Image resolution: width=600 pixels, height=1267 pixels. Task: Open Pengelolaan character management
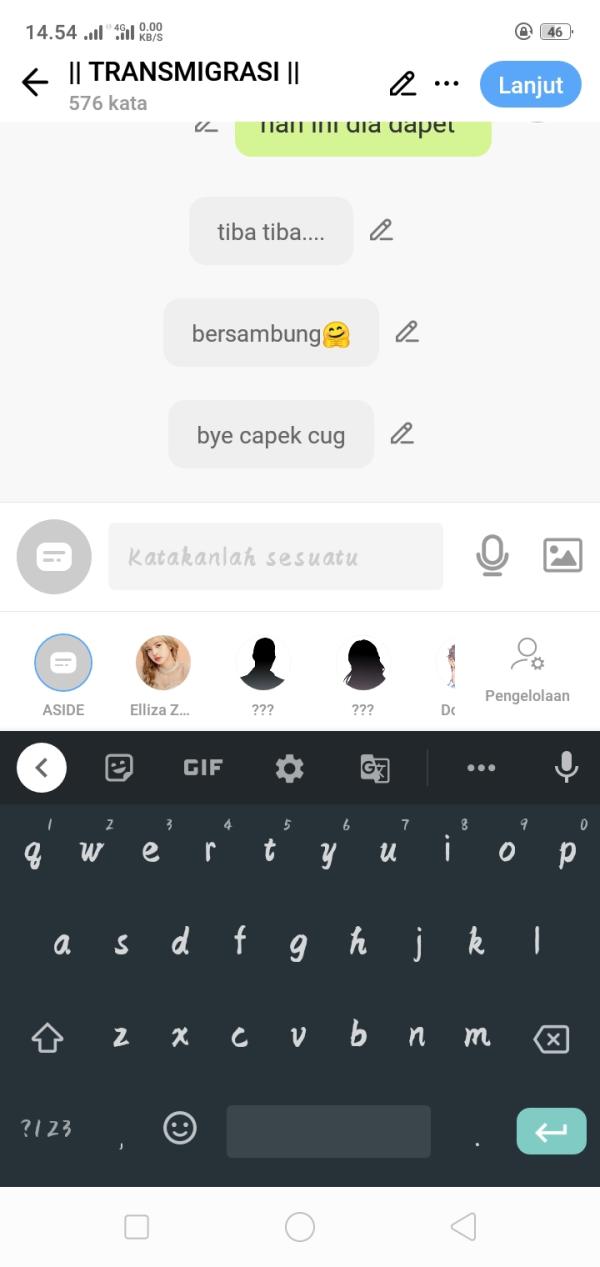[x=527, y=670]
